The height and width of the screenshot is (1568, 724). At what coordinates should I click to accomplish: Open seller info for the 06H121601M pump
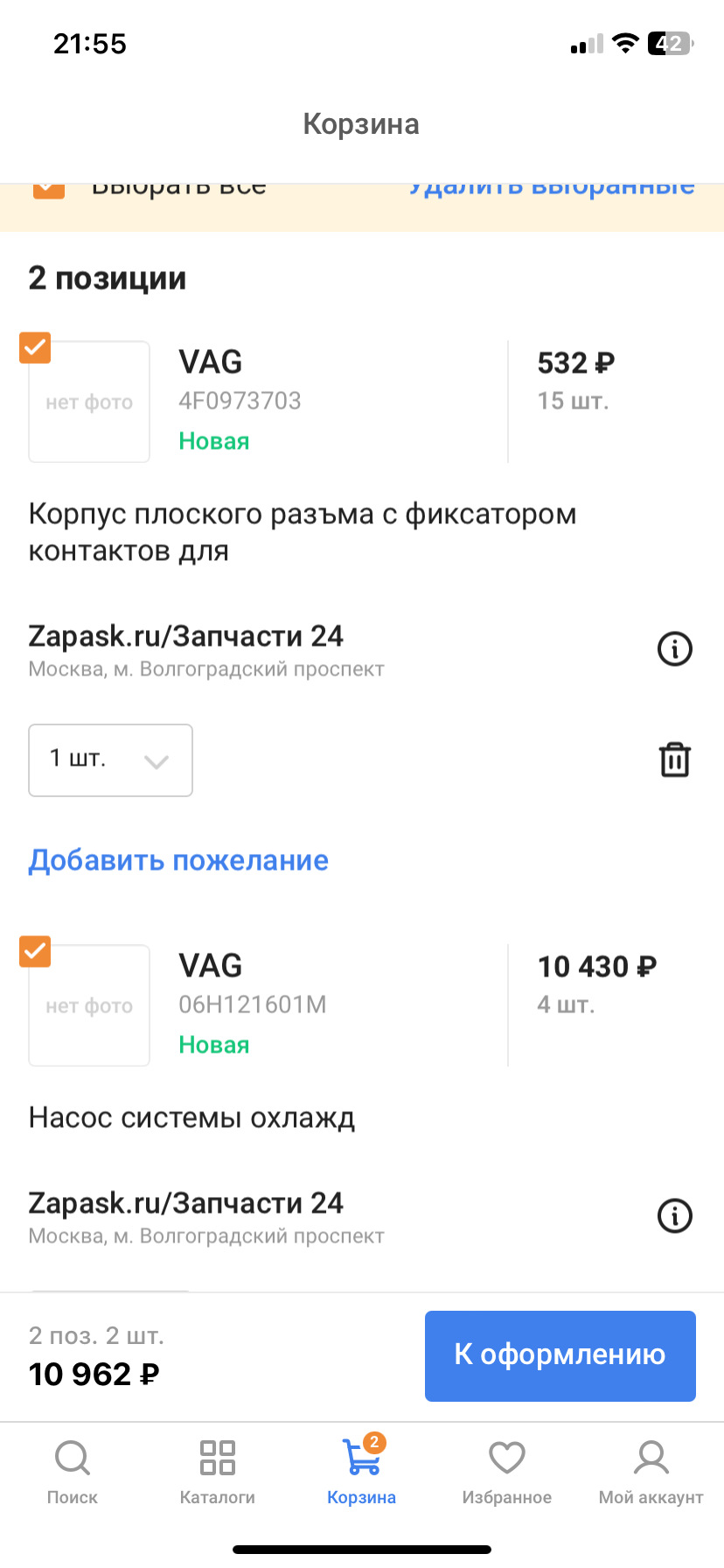[x=674, y=1215]
